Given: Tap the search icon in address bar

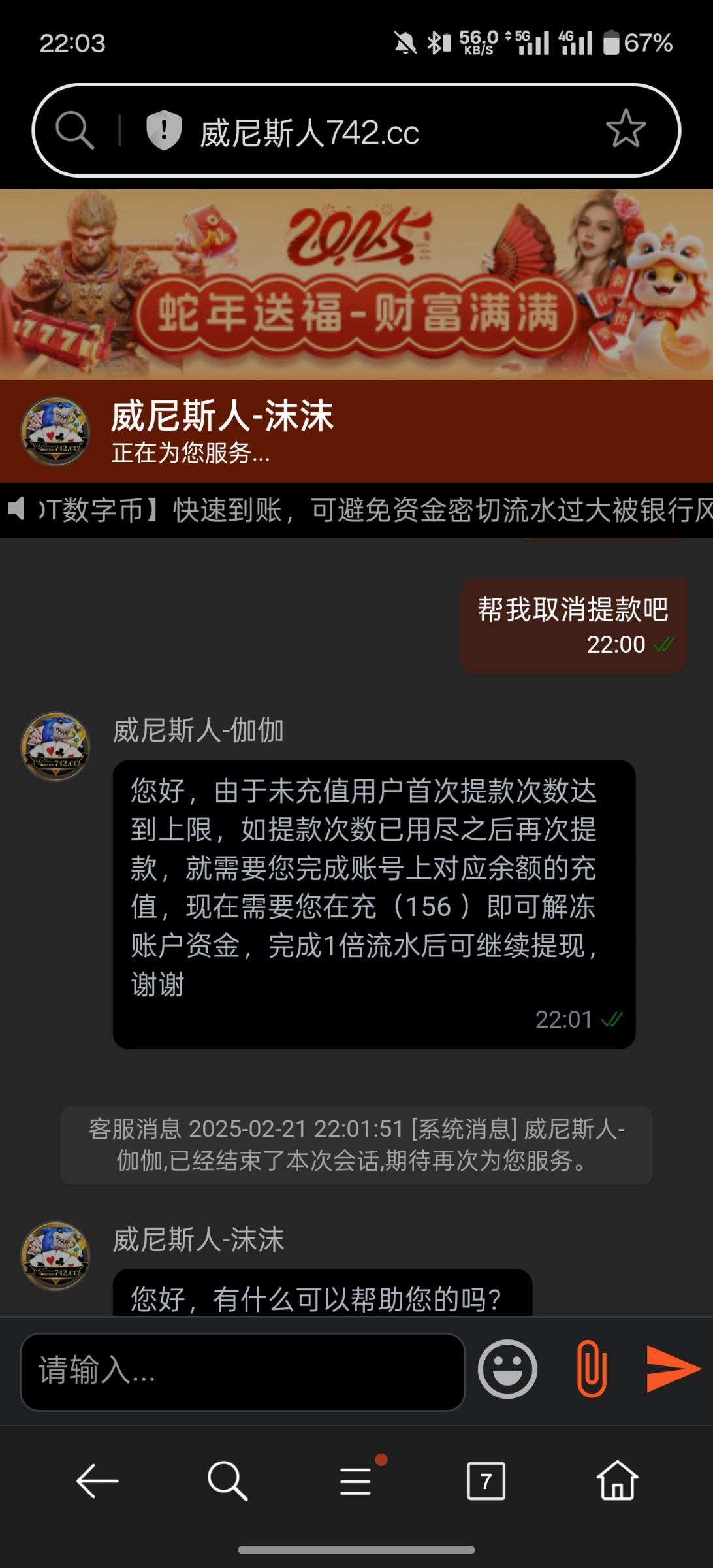Looking at the screenshot, I should coord(74,130).
